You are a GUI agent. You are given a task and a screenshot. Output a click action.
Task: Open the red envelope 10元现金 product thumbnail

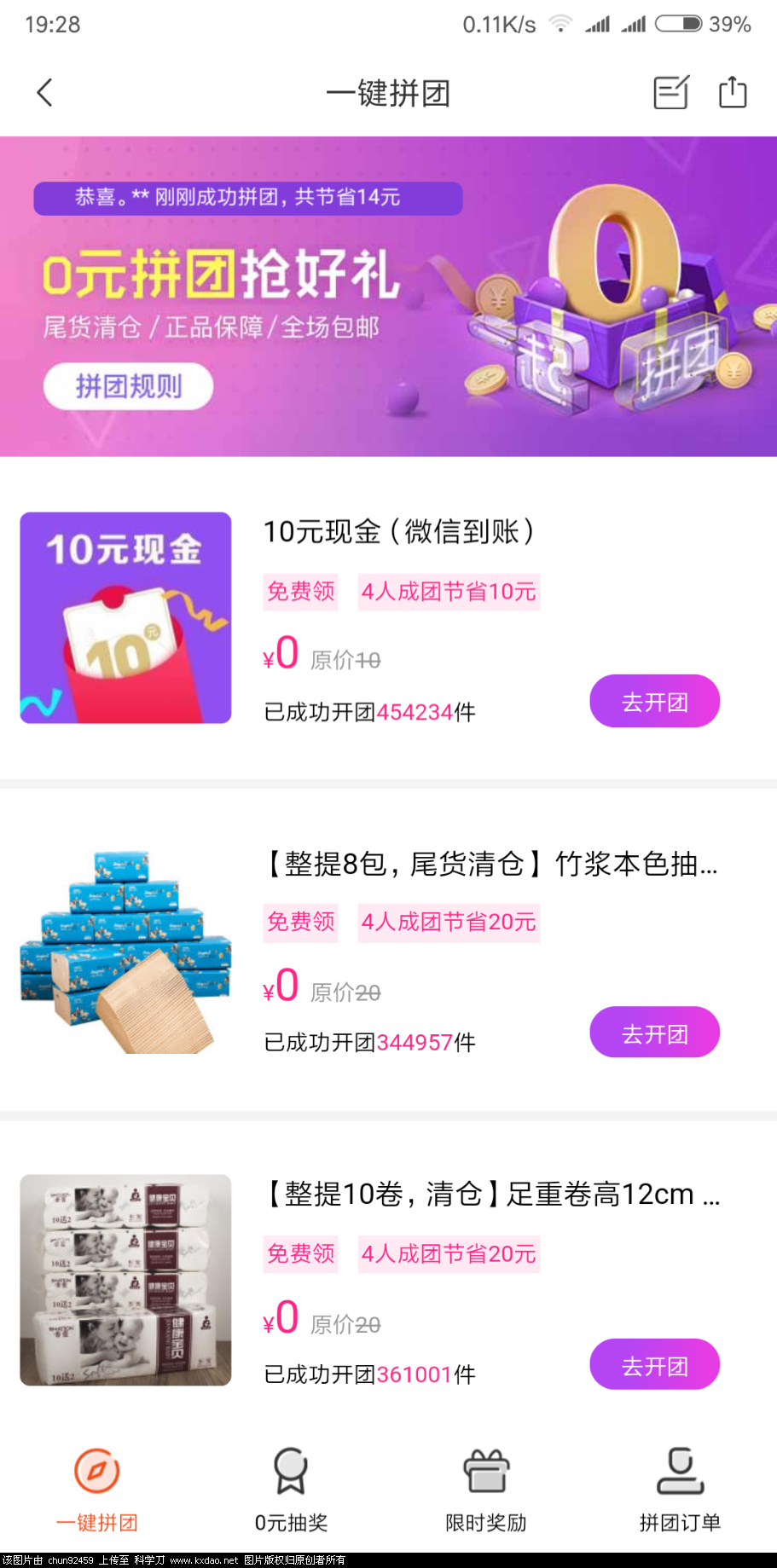click(x=125, y=616)
